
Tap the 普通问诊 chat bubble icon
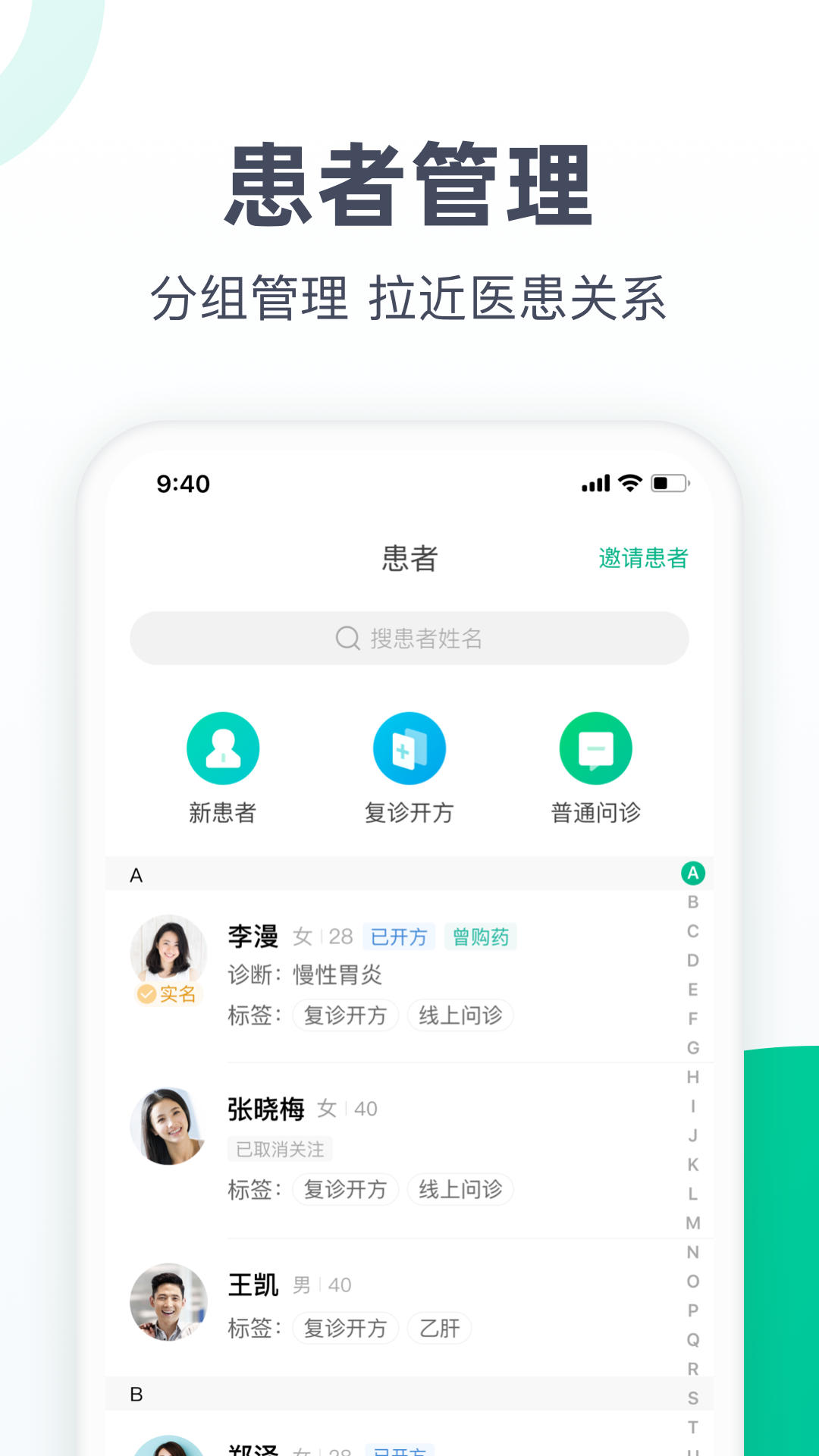tap(595, 748)
